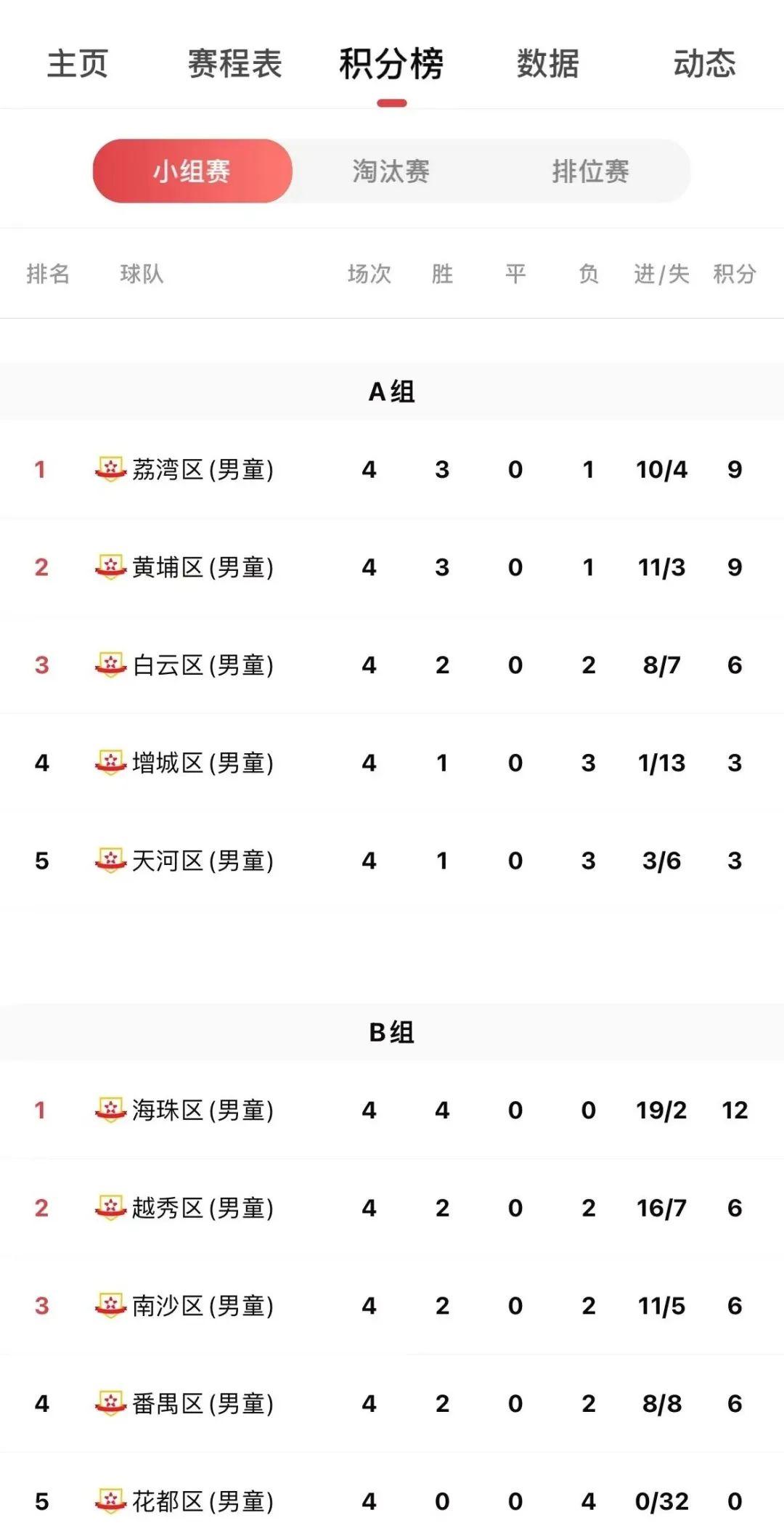Open team 增城区(男童)
The image size is (784, 1531).
coord(392,763)
